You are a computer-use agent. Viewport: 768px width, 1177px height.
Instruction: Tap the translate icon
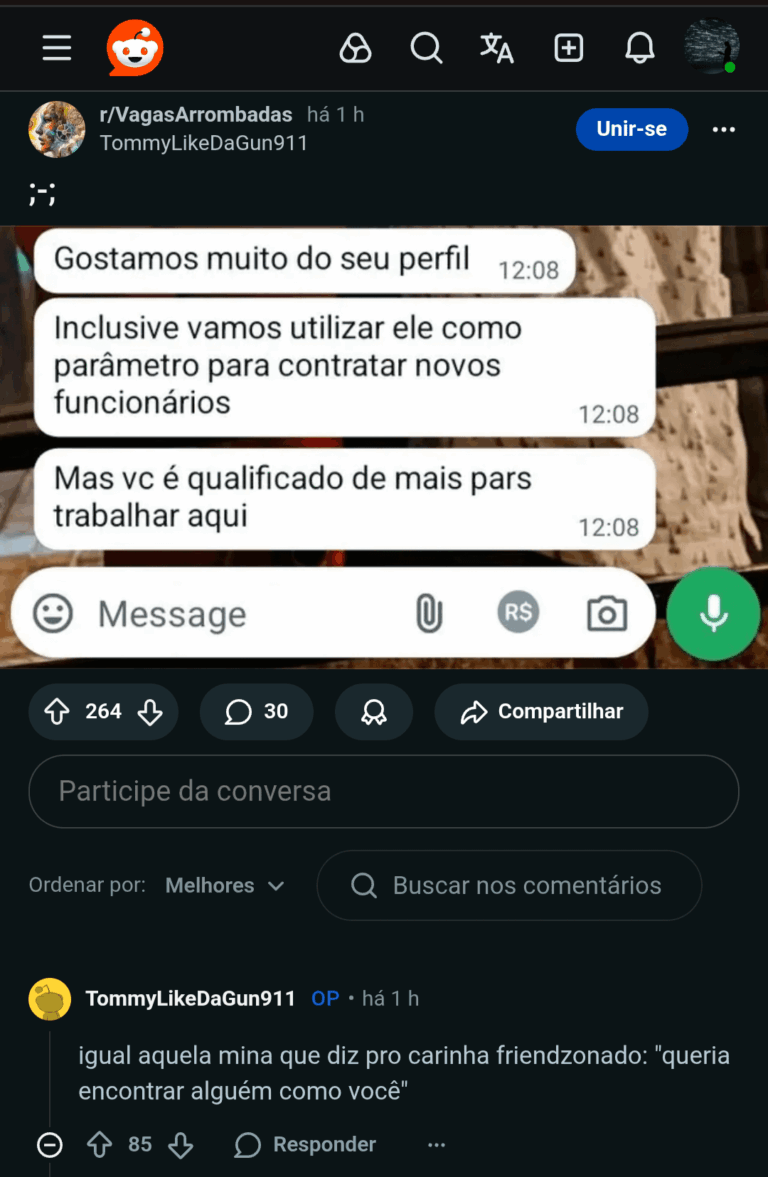[497, 48]
